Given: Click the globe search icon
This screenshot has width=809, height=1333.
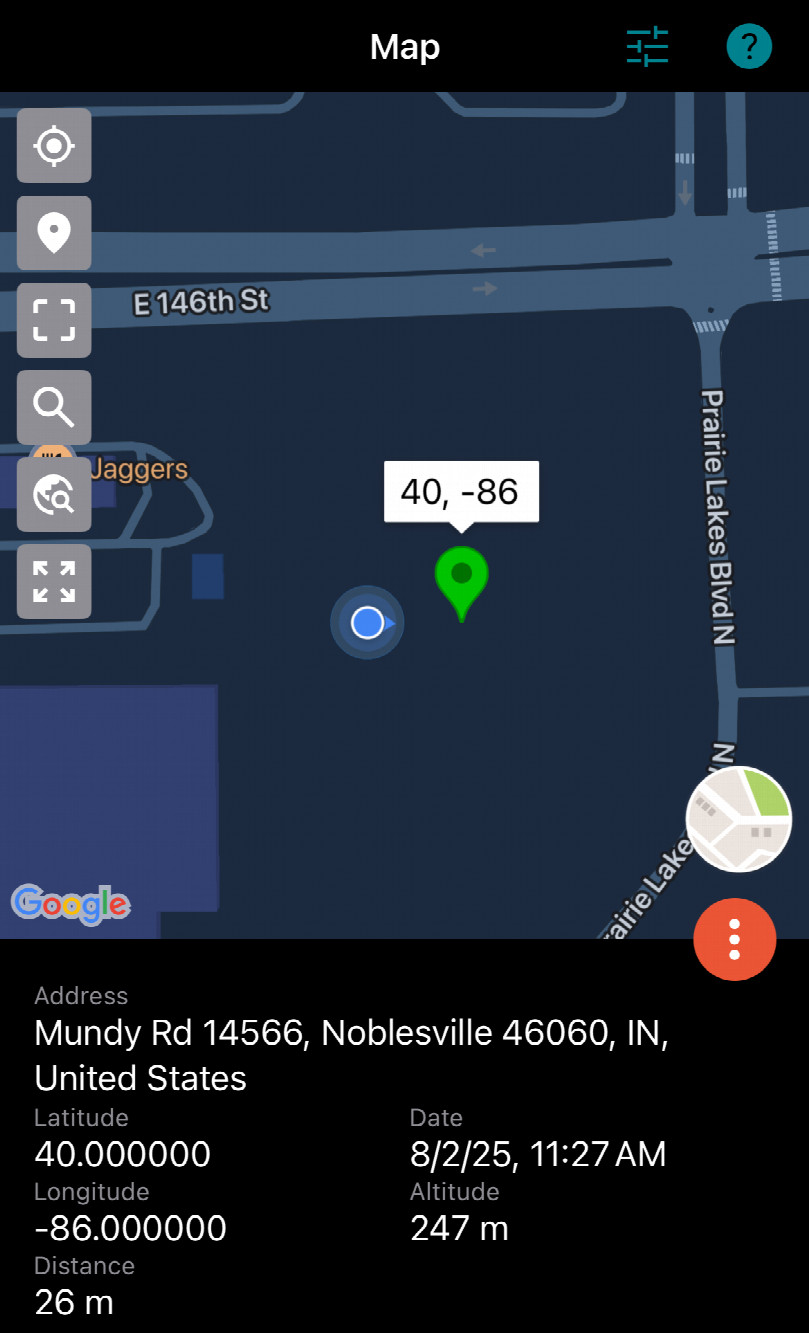Looking at the screenshot, I should [53, 494].
